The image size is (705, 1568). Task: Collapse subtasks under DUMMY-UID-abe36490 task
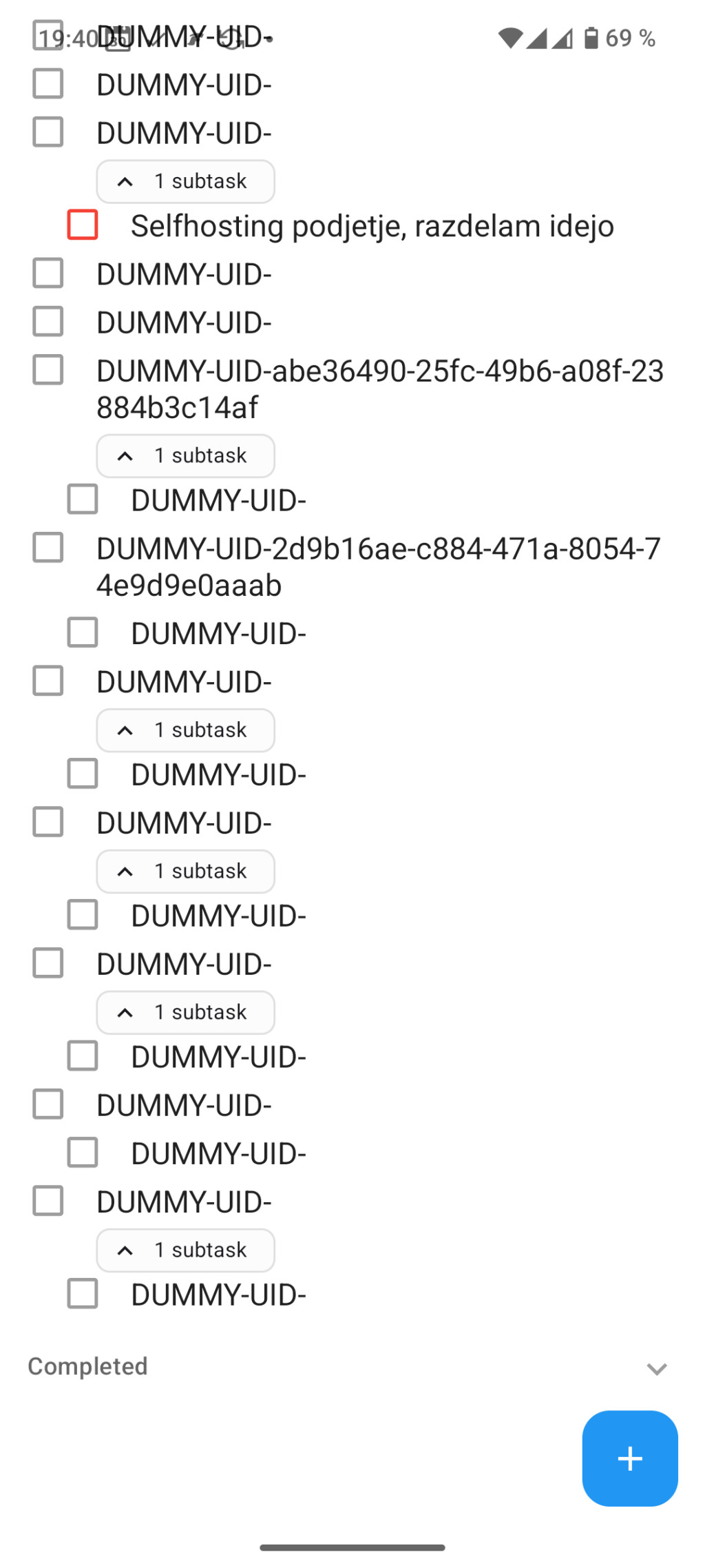coord(185,456)
